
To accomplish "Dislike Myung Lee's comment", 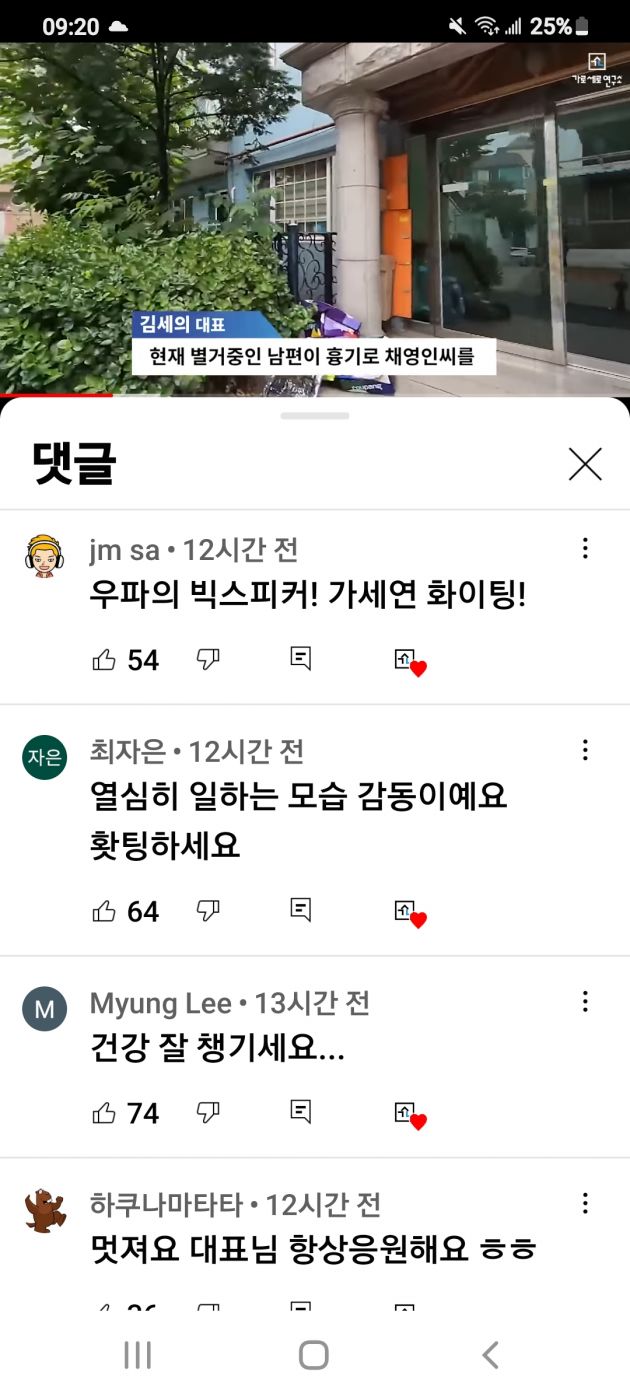I will [x=208, y=1112].
